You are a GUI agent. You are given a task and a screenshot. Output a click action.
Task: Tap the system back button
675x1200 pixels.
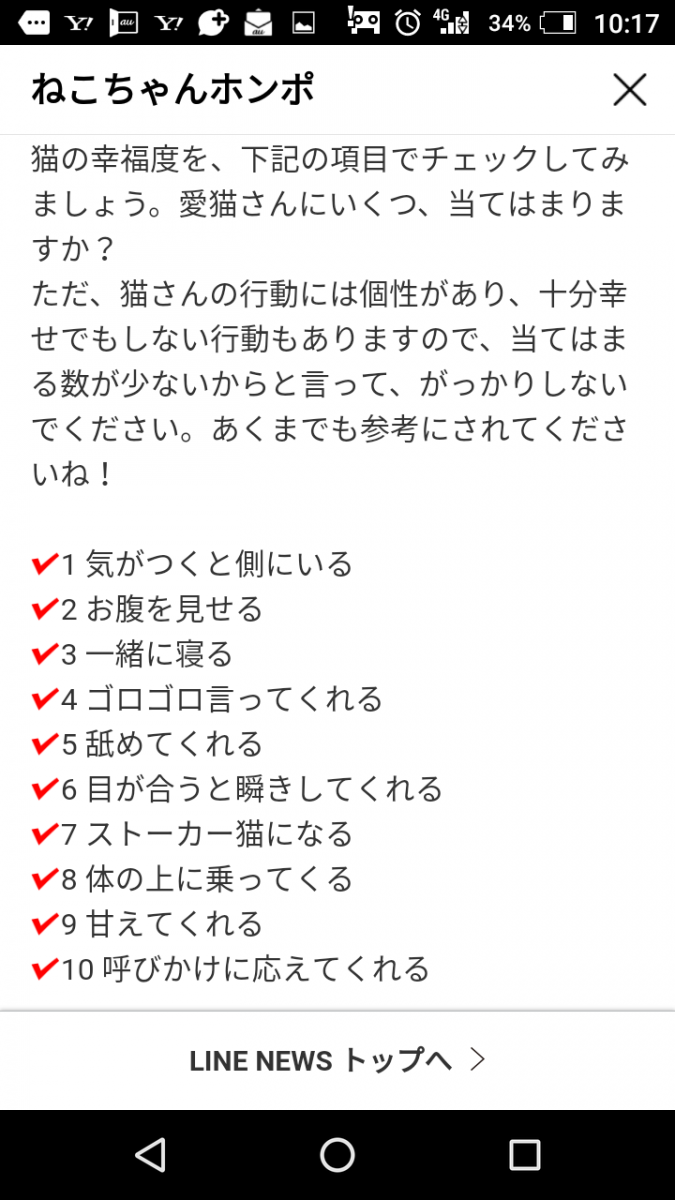point(150,1155)
